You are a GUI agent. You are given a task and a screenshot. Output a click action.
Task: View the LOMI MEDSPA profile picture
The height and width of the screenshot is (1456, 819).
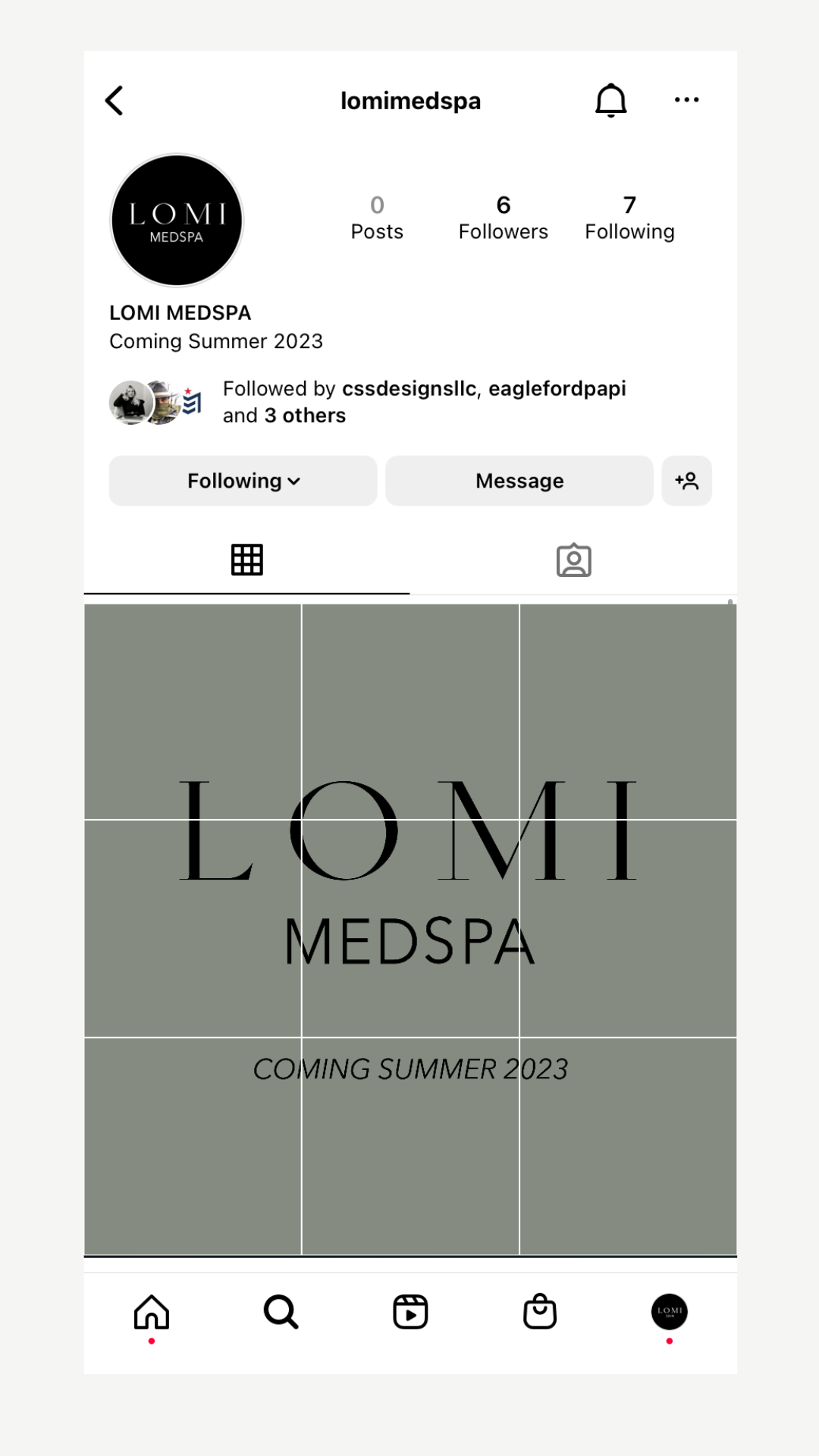pos(177,221)
